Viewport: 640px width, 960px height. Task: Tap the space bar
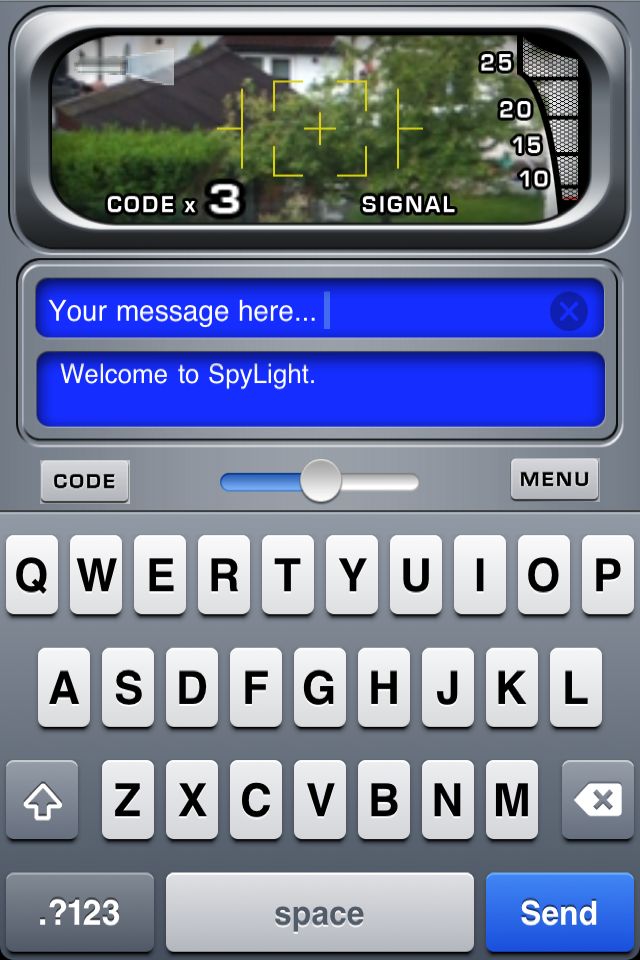tap(319, 912)
